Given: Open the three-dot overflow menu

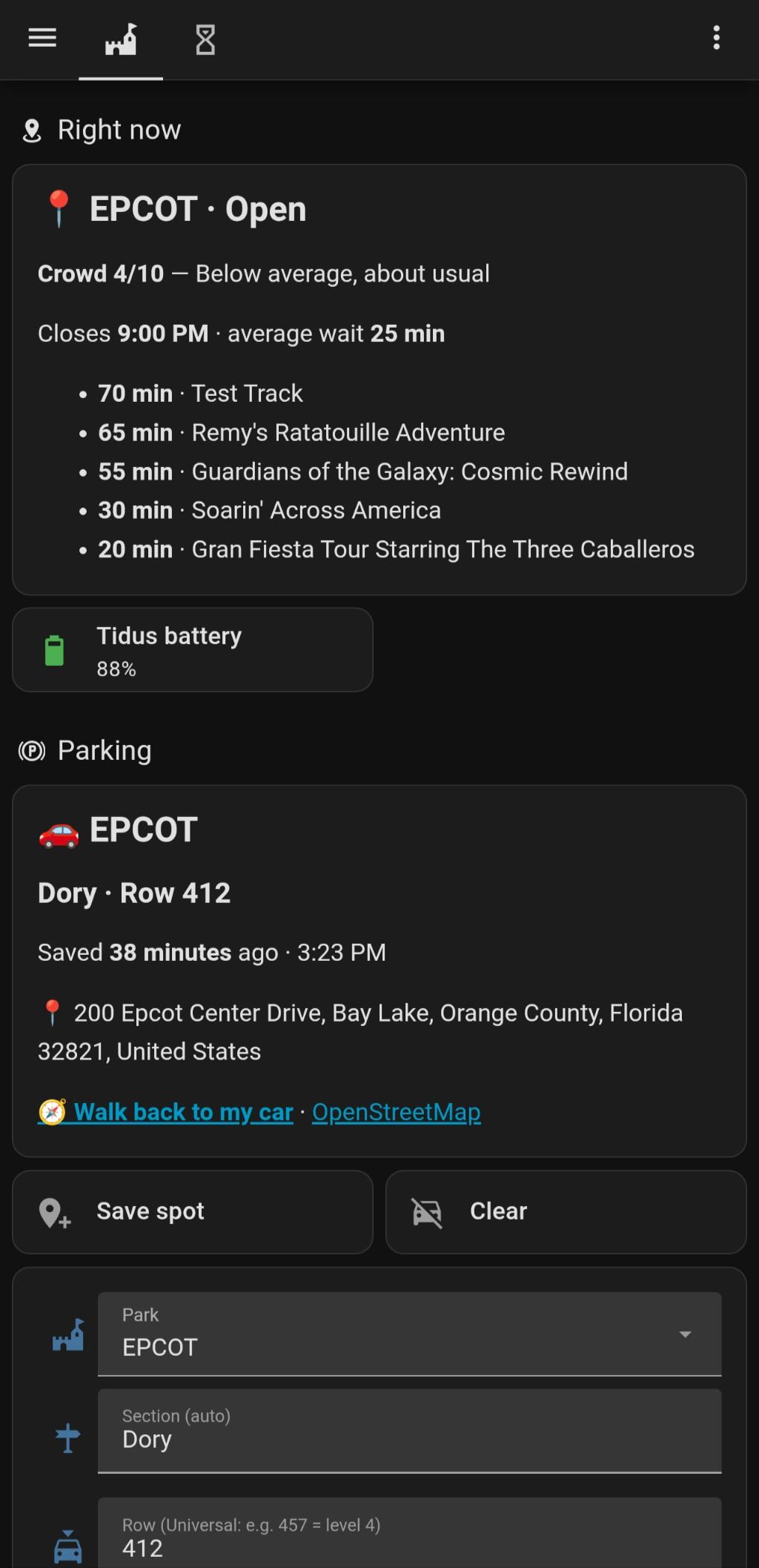Looking at the screenshot, I should 716,38.
